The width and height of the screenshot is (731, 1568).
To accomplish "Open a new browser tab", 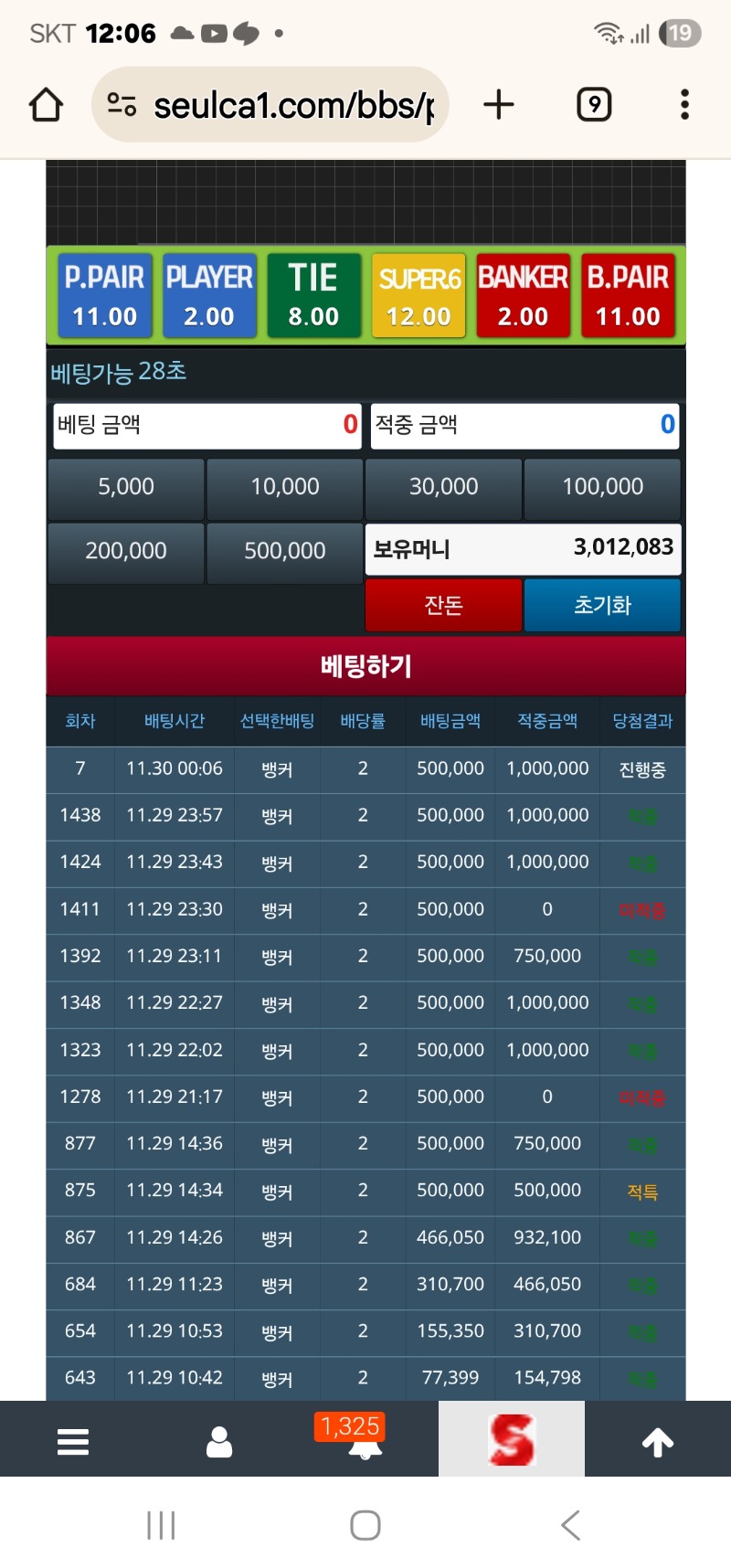I will [499, 105].
